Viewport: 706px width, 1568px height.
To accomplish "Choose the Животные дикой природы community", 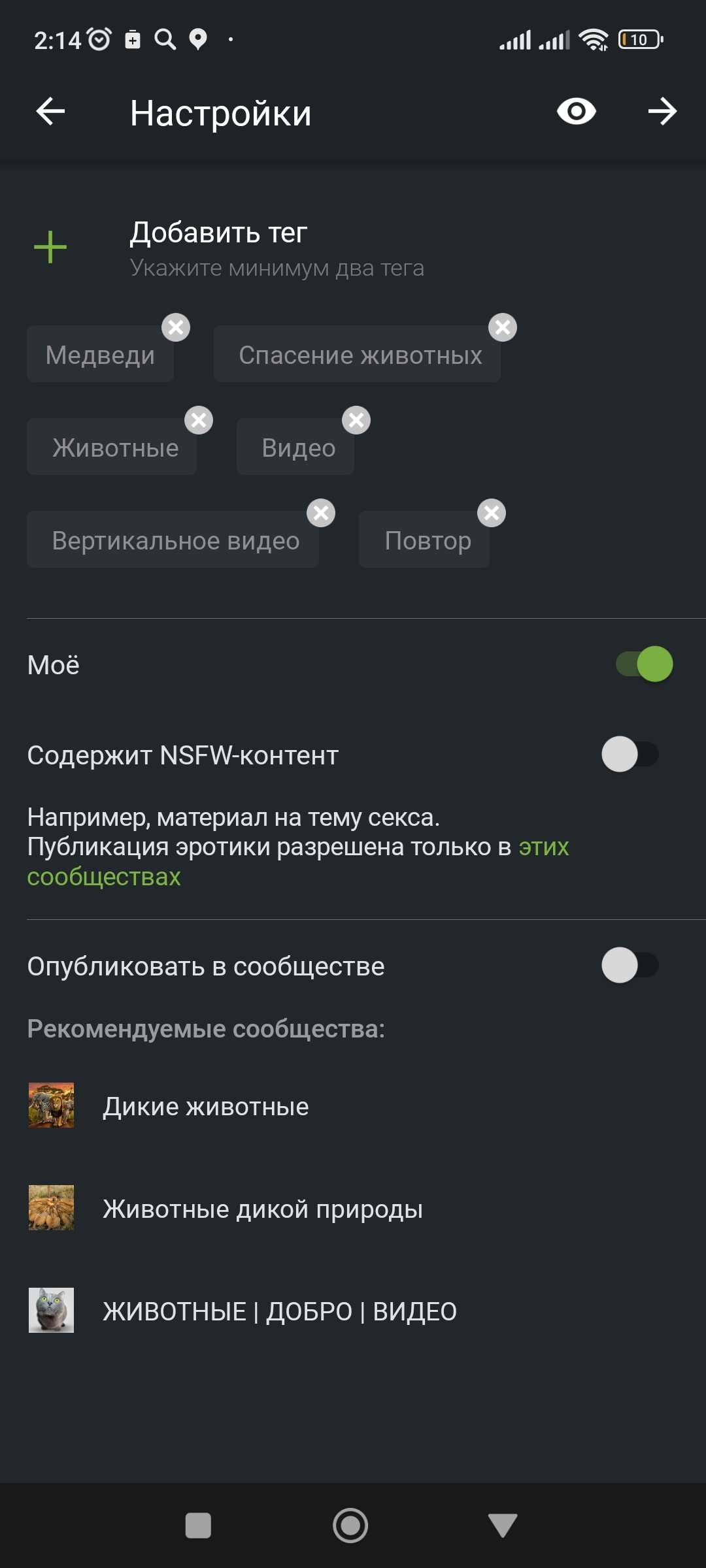I will 262,1209.
